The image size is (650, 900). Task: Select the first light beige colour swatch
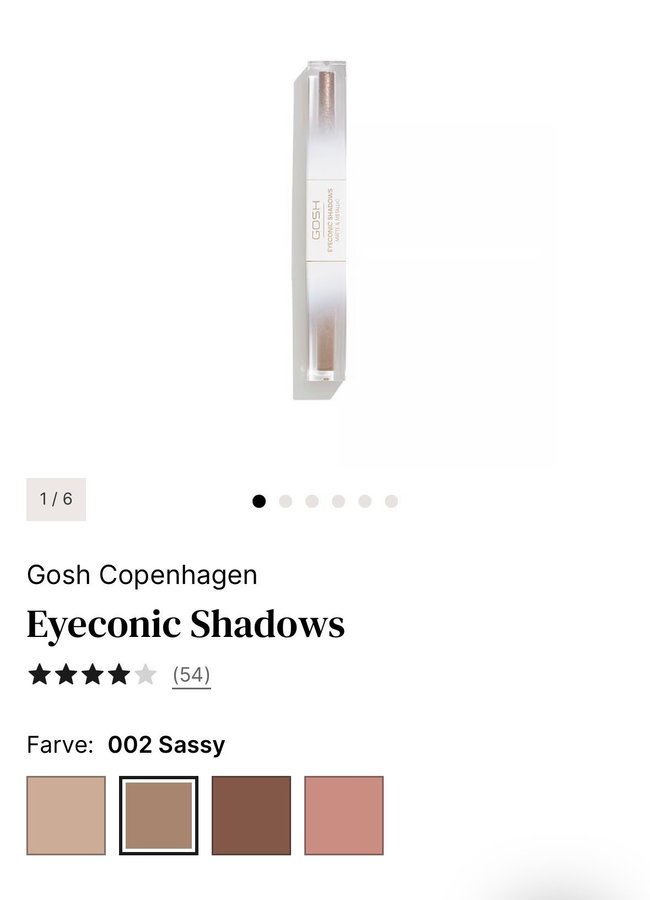[66, 815]
